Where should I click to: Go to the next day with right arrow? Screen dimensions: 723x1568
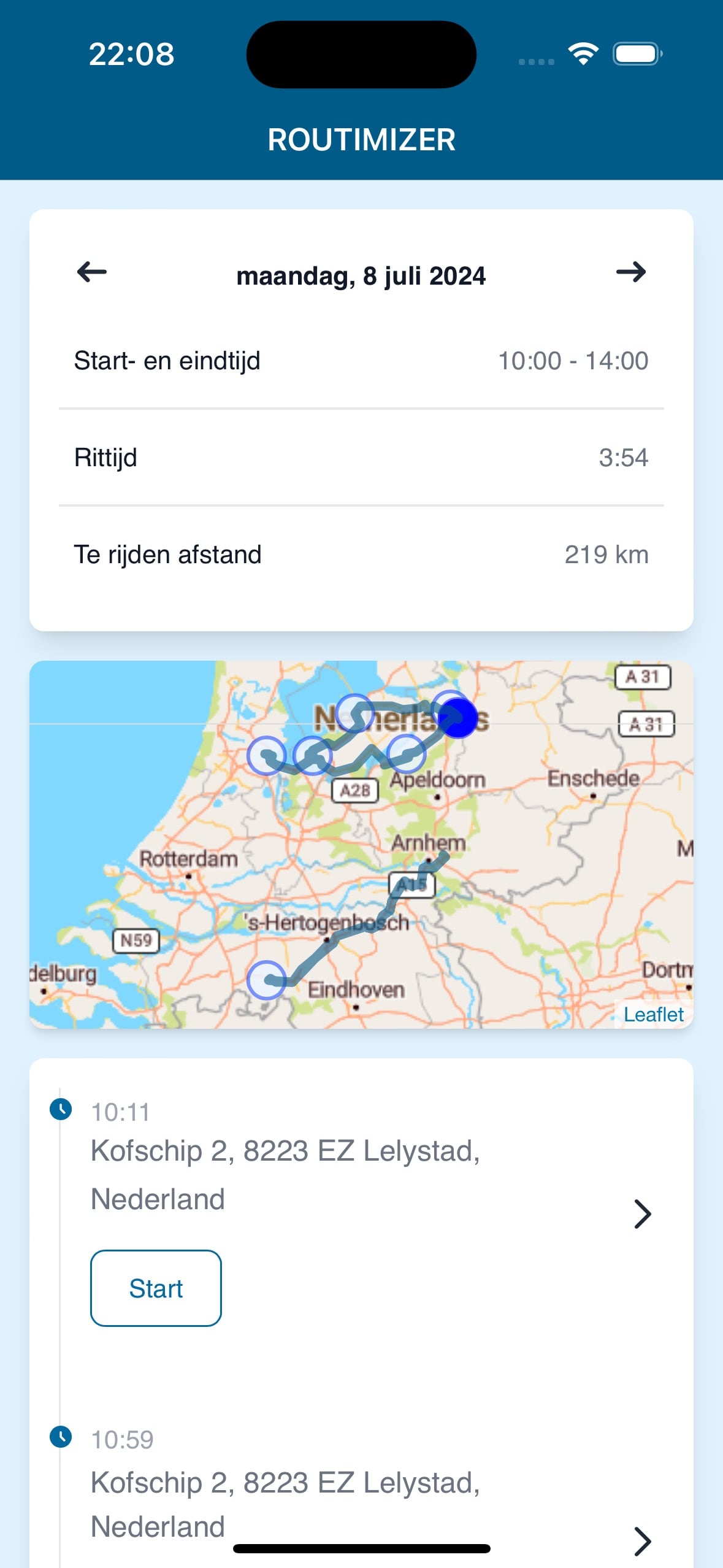click(x=630, y=272)
